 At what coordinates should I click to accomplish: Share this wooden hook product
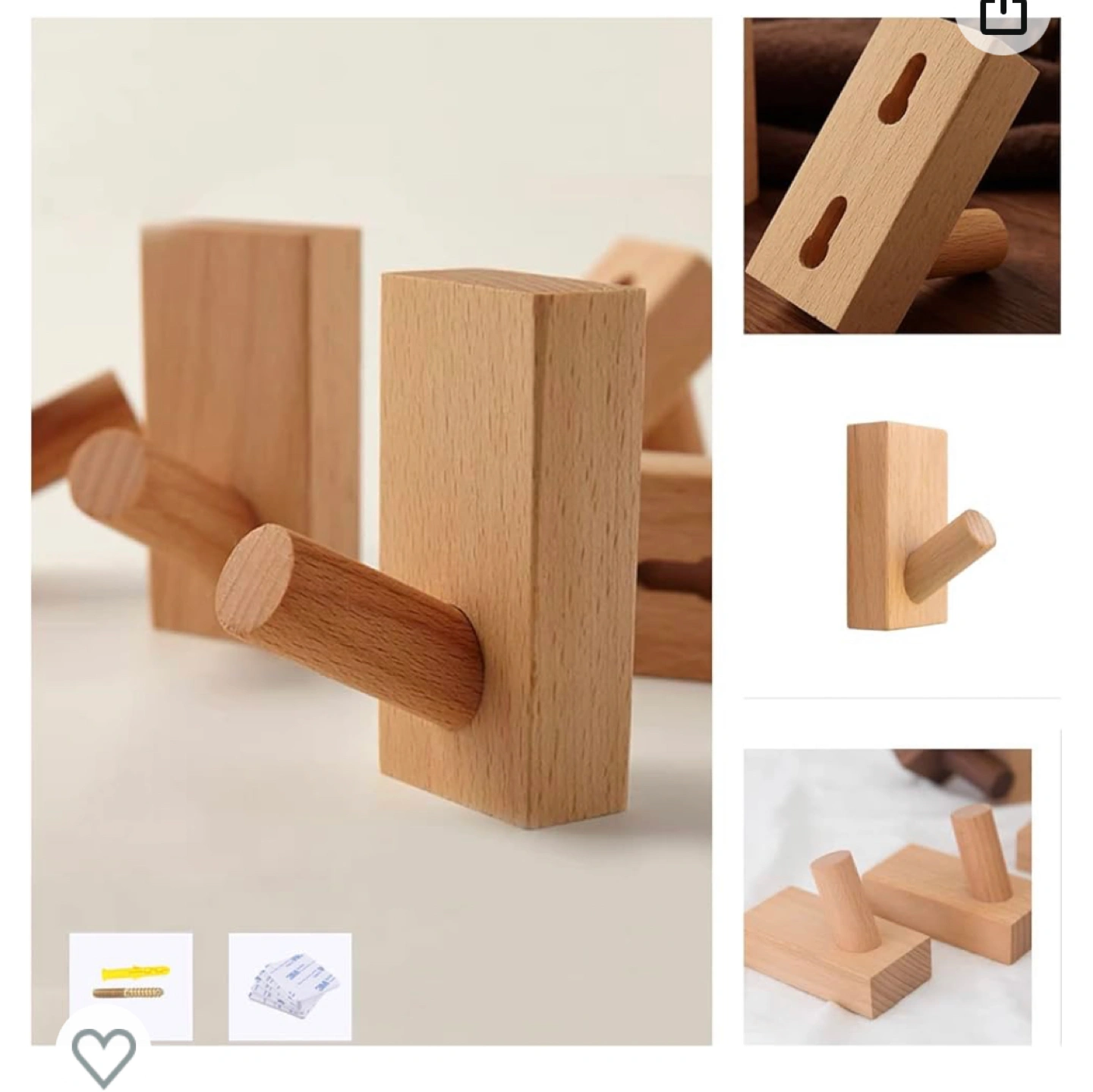click(x=1003, y=17)
